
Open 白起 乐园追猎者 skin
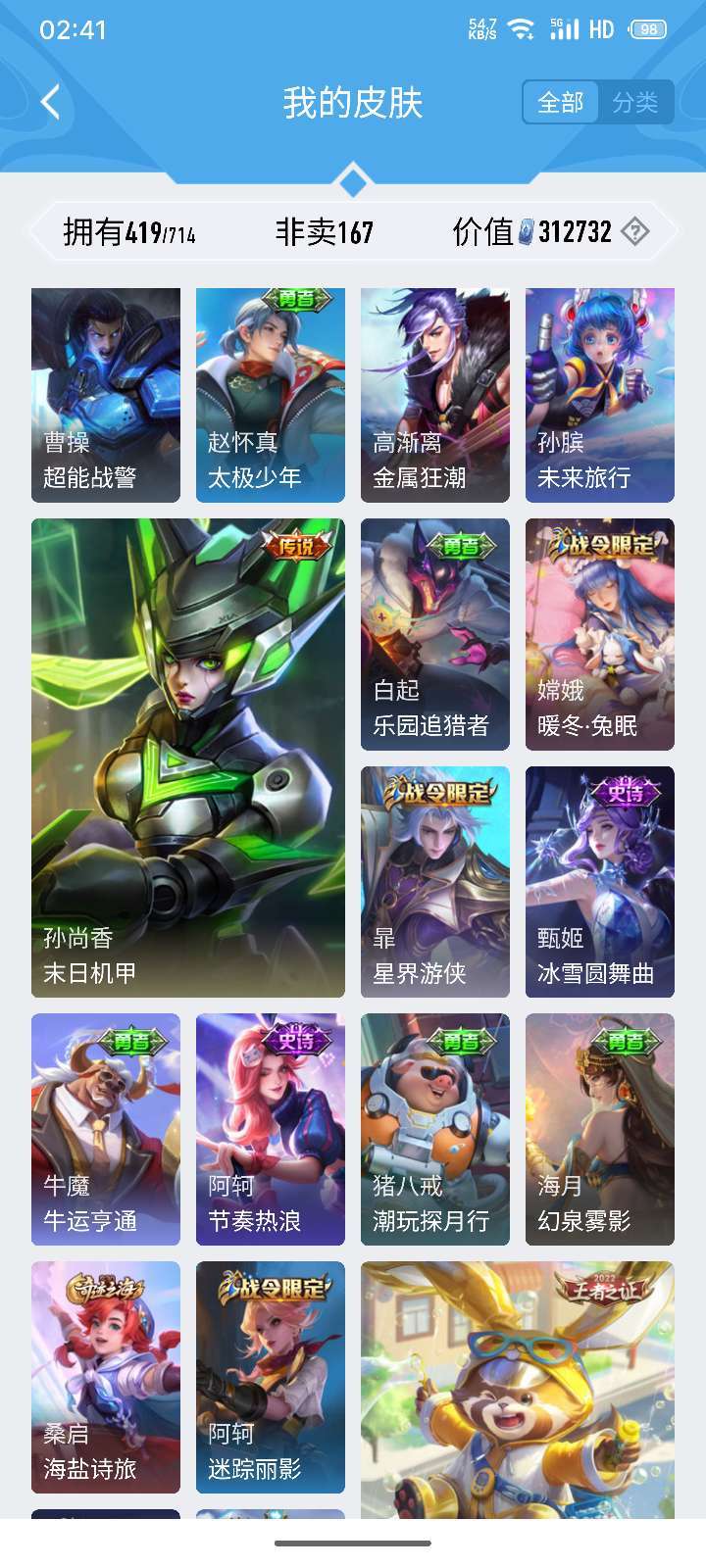pos(435,634)
